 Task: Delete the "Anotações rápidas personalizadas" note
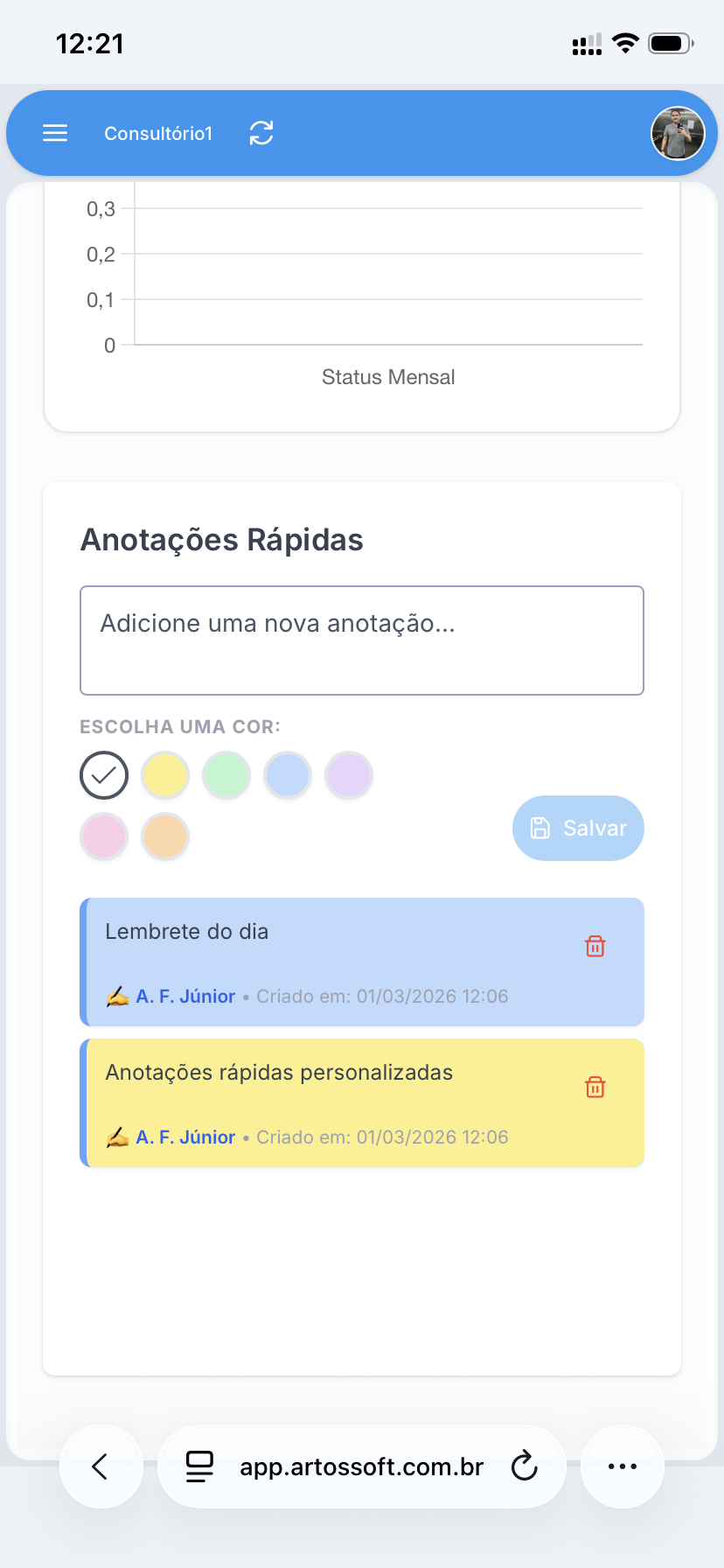coord(595,1087)
